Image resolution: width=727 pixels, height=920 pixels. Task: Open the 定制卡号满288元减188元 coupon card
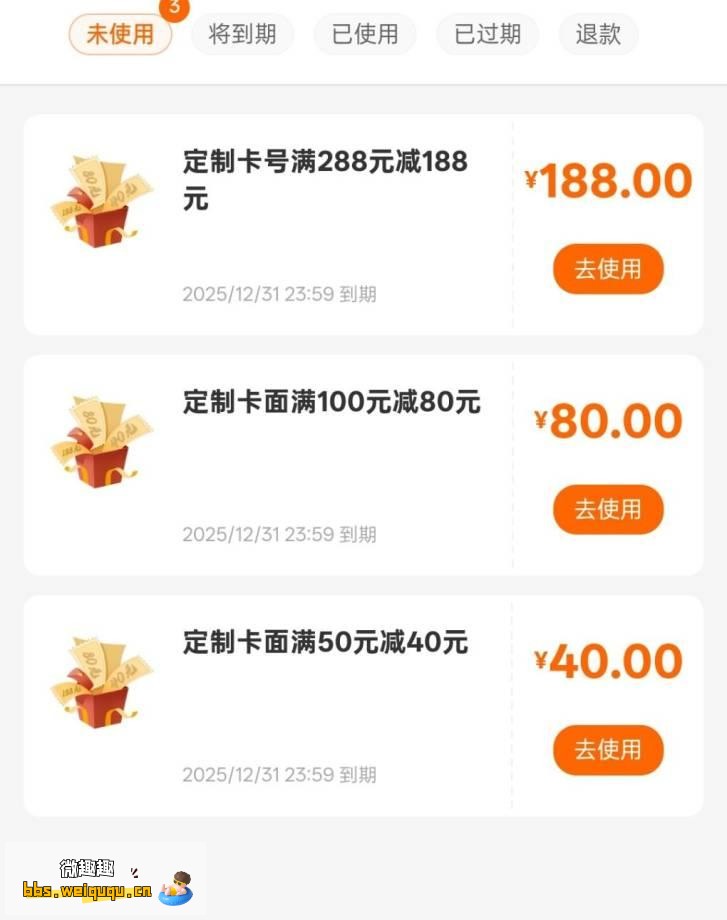pos(325,179)
